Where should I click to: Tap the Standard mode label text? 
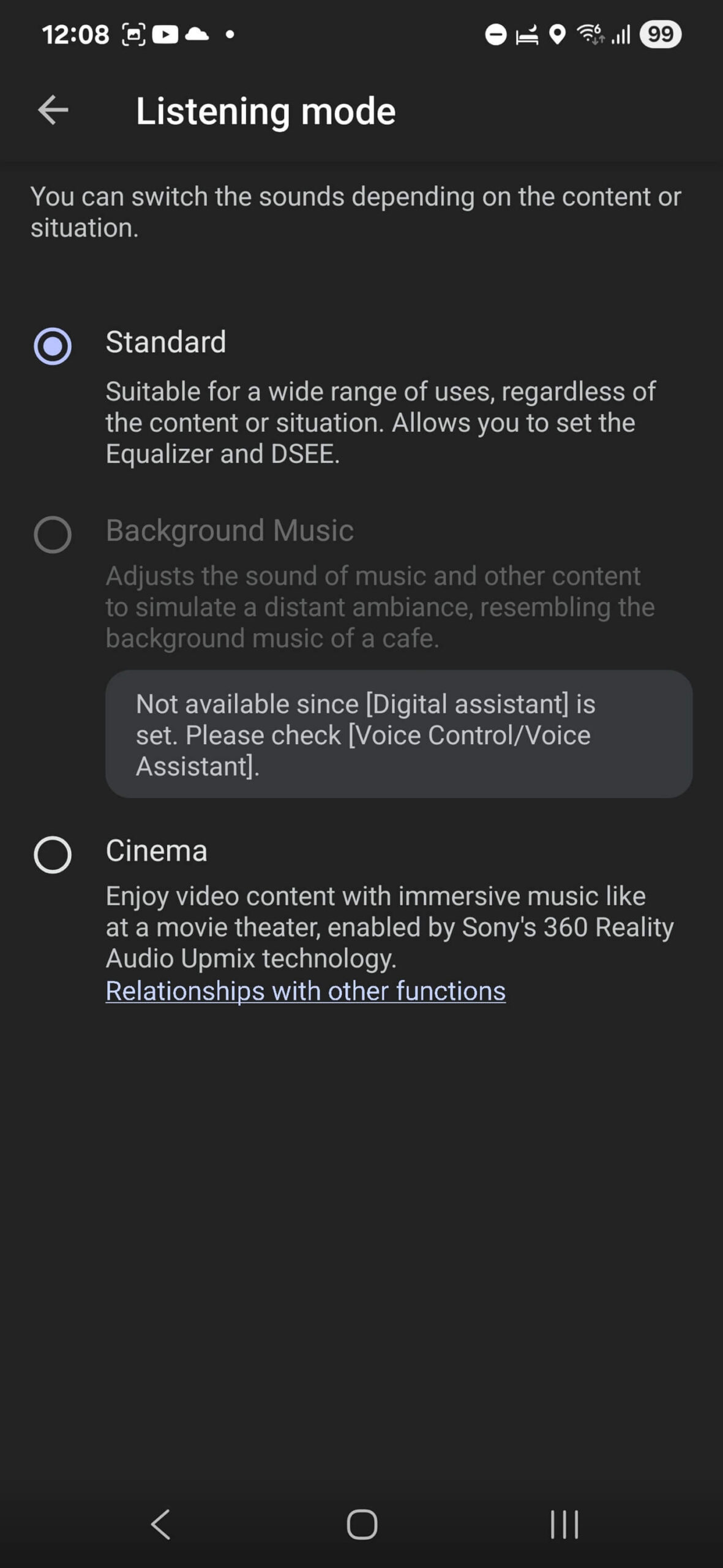(166, 343)
